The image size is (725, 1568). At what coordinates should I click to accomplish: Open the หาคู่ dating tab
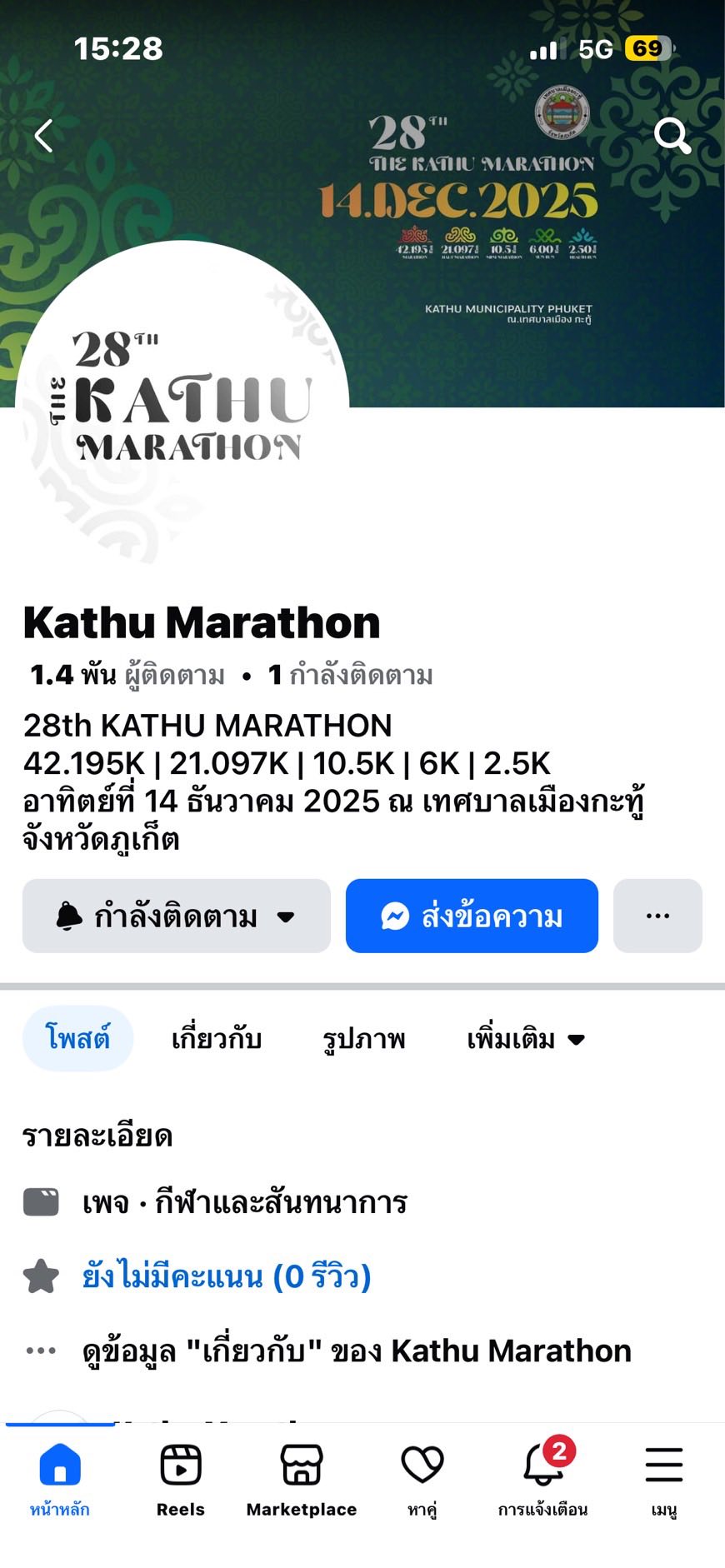point(422,1481)
